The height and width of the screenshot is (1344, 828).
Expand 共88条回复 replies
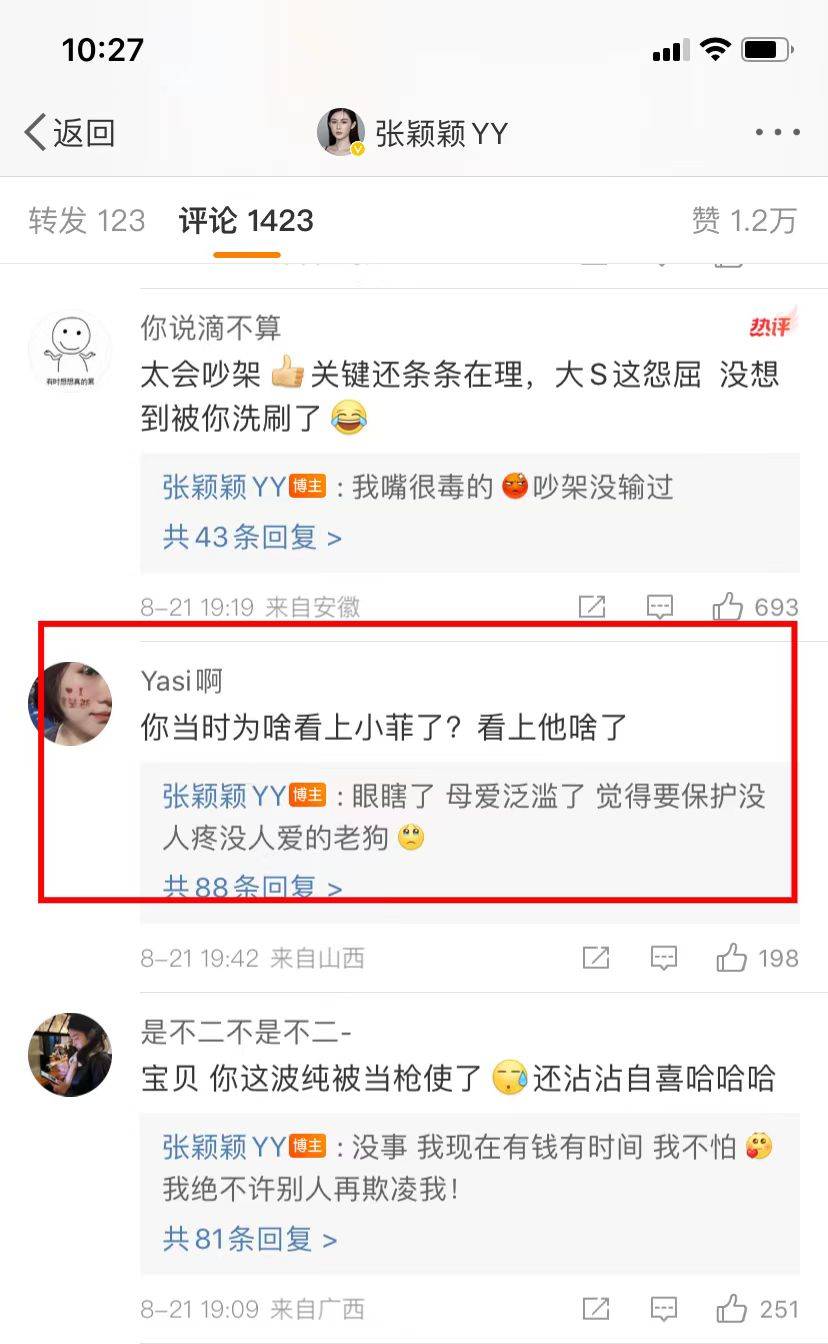tap(252, 887)
